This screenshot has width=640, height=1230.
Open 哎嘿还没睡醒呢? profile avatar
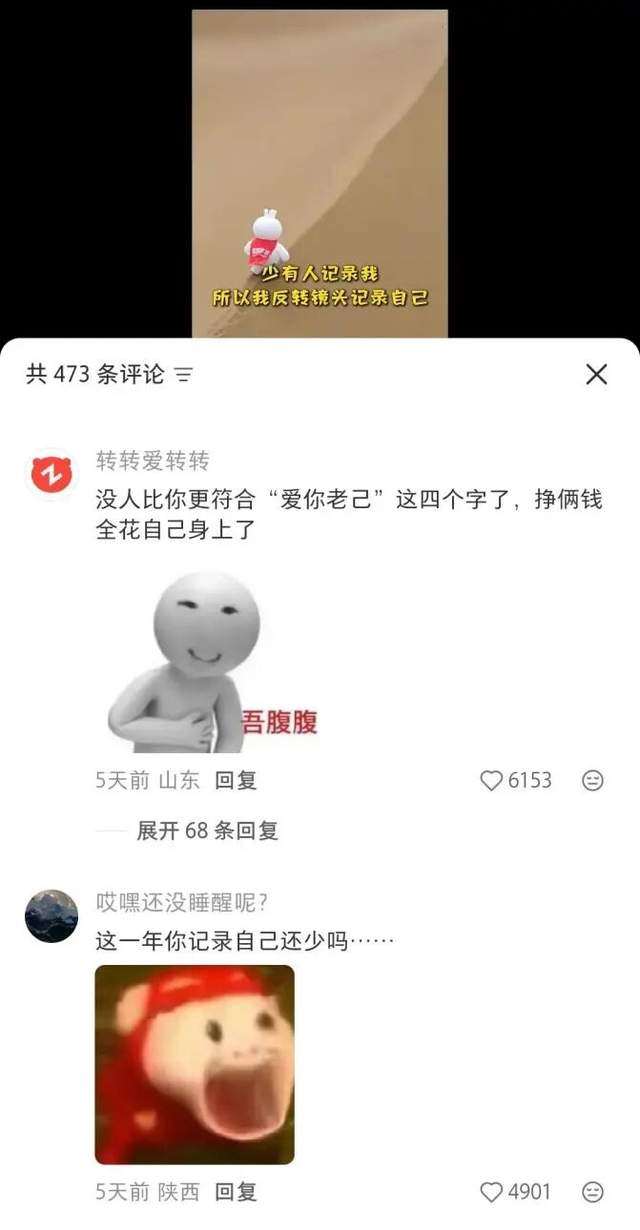(51, 915)
